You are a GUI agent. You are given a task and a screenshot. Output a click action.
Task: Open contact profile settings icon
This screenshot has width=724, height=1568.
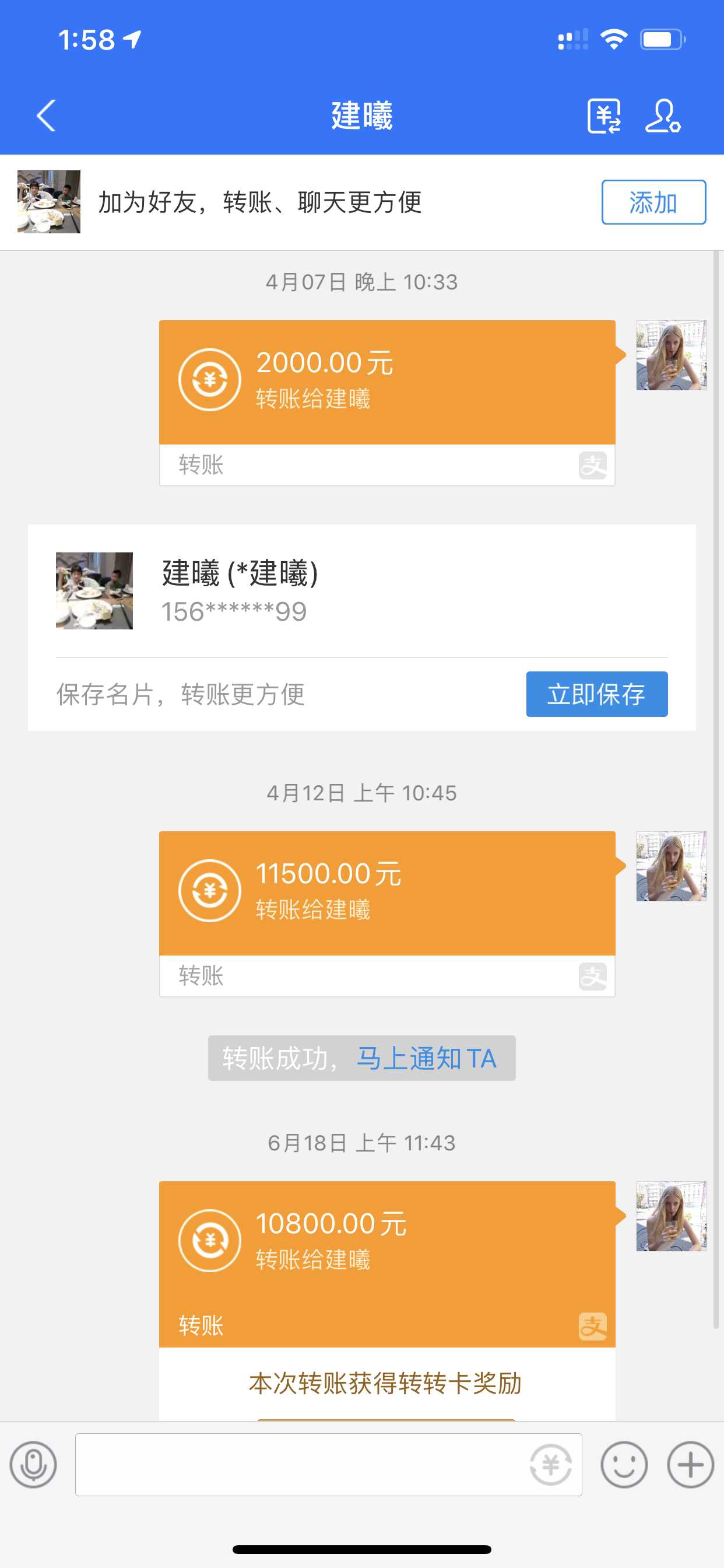point(663,116)
